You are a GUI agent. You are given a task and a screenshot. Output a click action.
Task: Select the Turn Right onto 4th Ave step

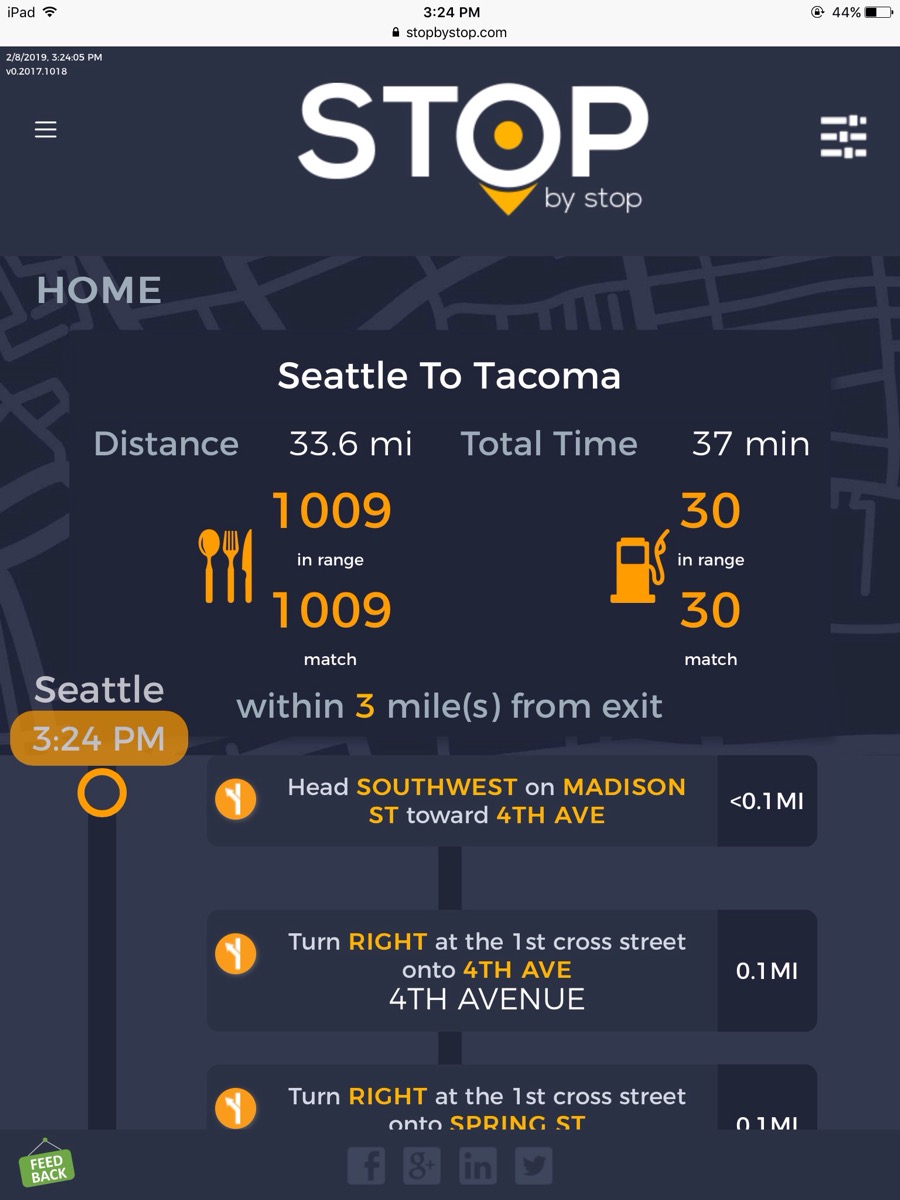click(x=486, y=970)
